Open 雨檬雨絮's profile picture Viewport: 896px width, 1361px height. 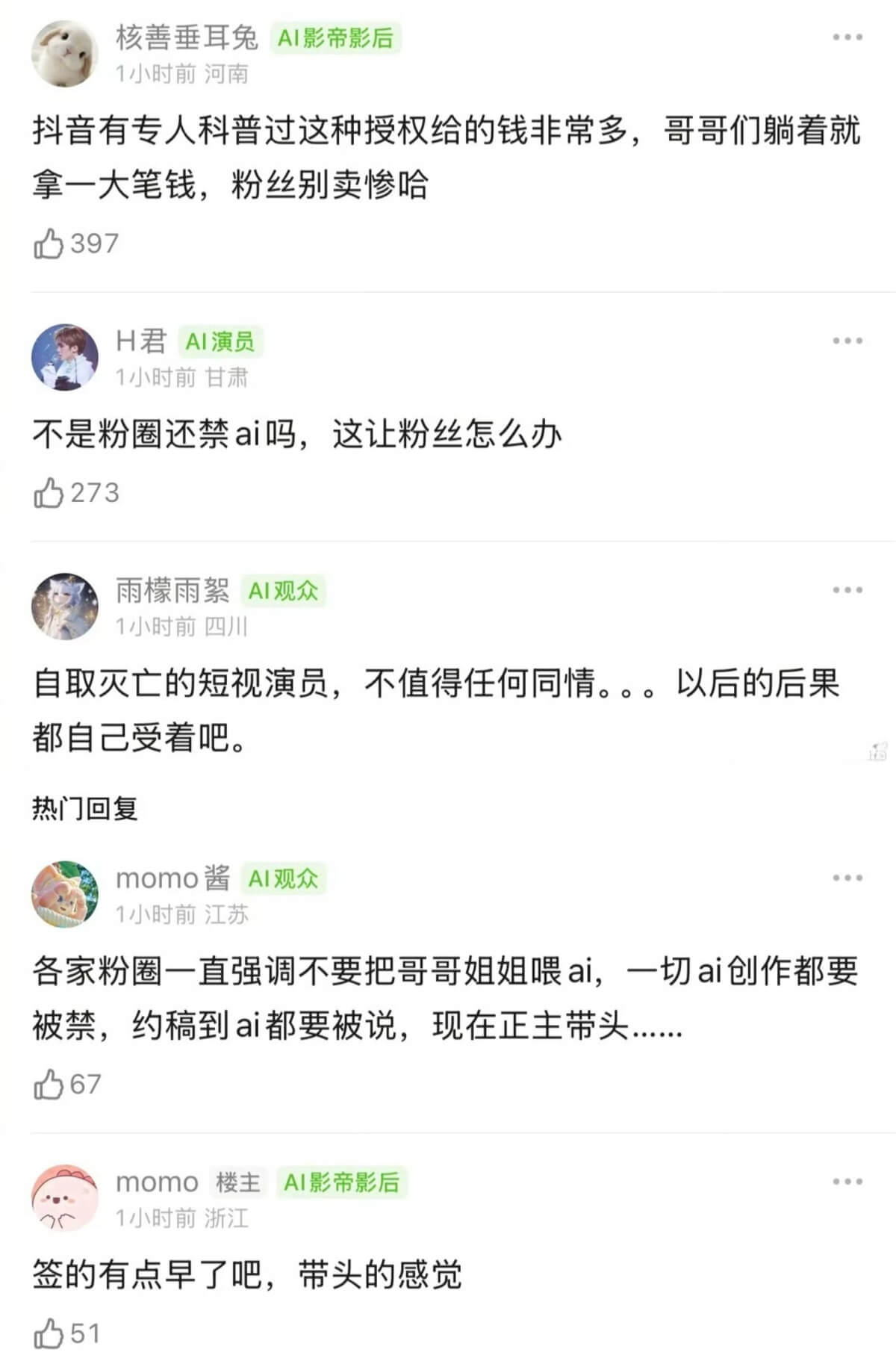coord(65,607)
